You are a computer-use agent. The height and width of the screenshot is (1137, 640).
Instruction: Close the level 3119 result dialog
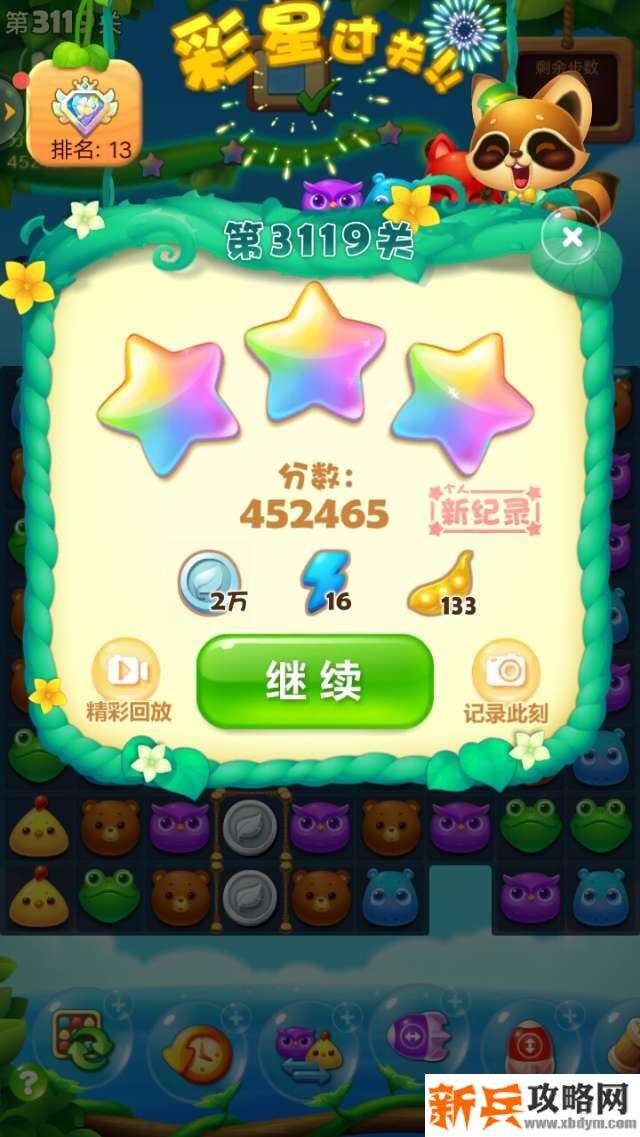pos(571,237)
